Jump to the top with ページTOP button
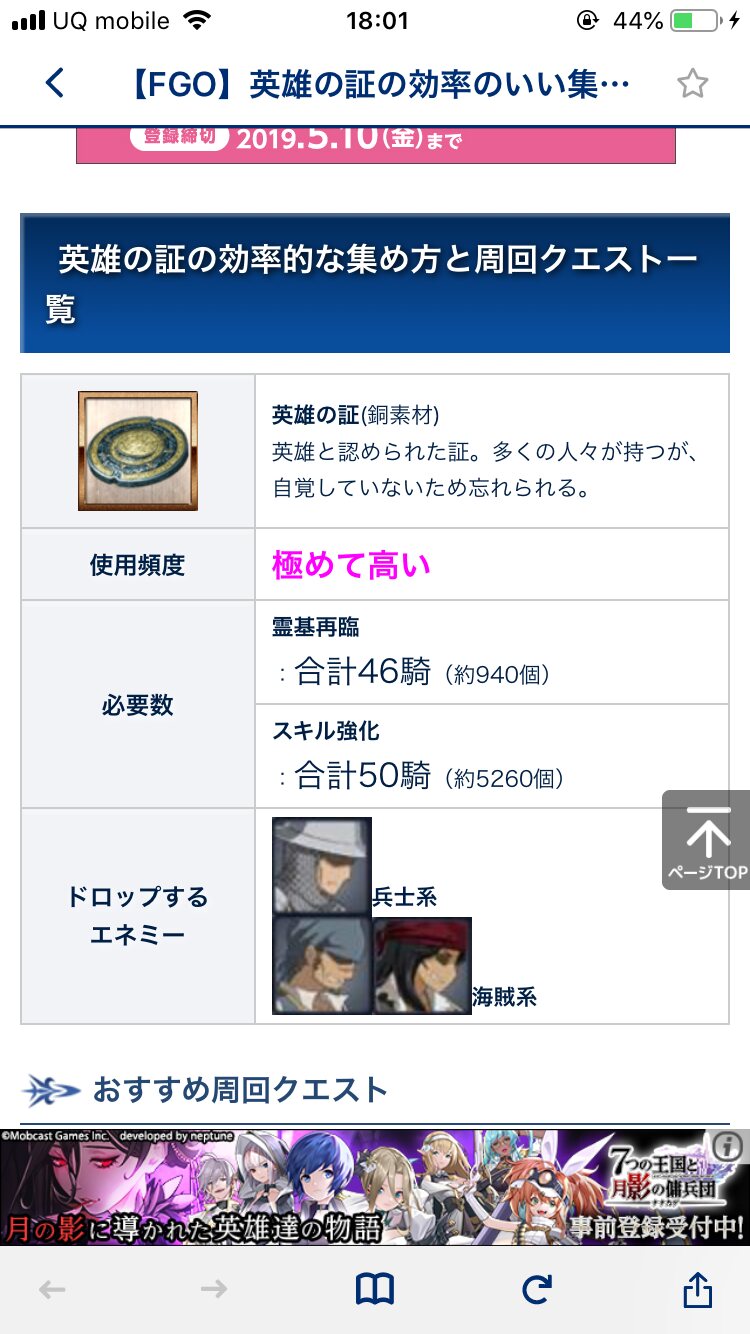This screenshot has width=750, height=1334. pyautogui.click(x=707, y=840)
